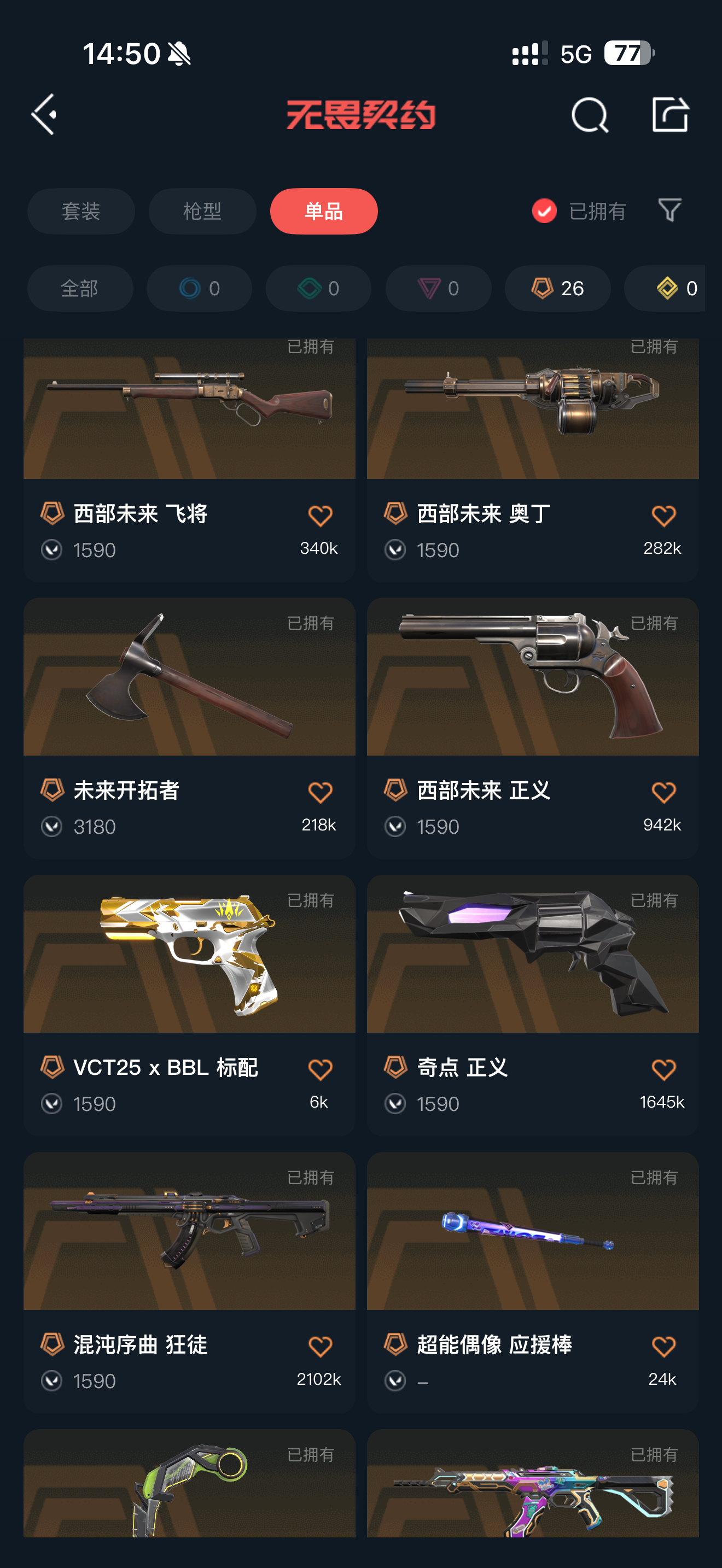This screenshot has width=722, height=1568.
Task: Like the 西部未来 奥丁 skin
Action: tap(663, 516)
